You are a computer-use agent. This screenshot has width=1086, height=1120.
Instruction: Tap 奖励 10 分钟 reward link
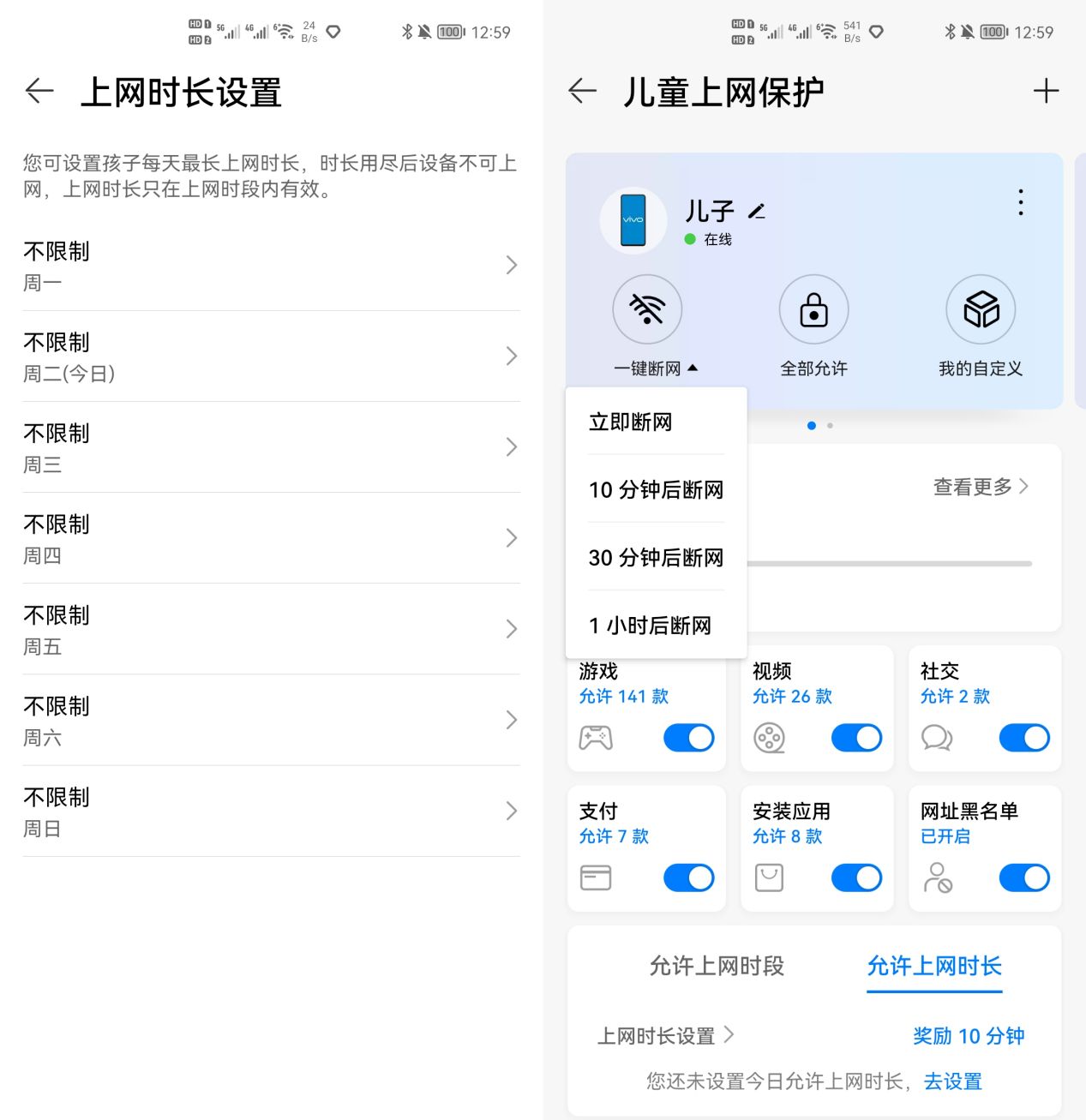[969, 1036]
